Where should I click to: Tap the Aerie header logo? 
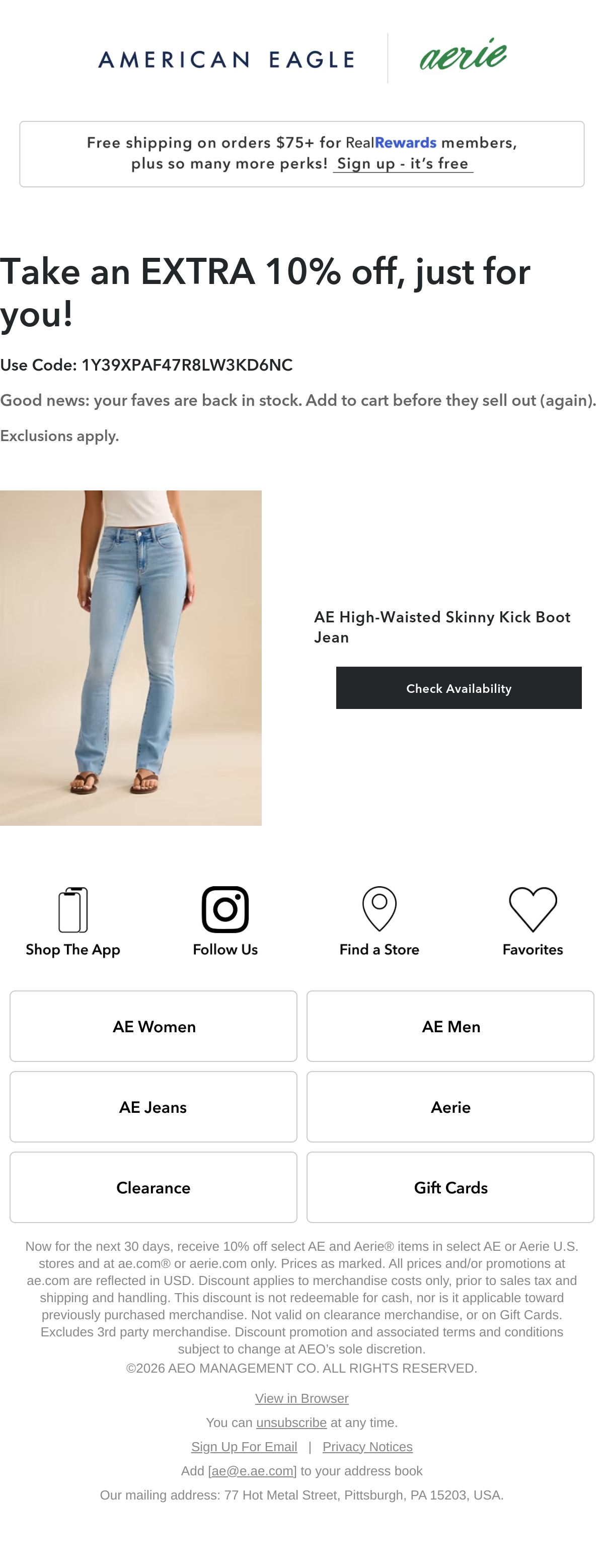tap(463, 54)
